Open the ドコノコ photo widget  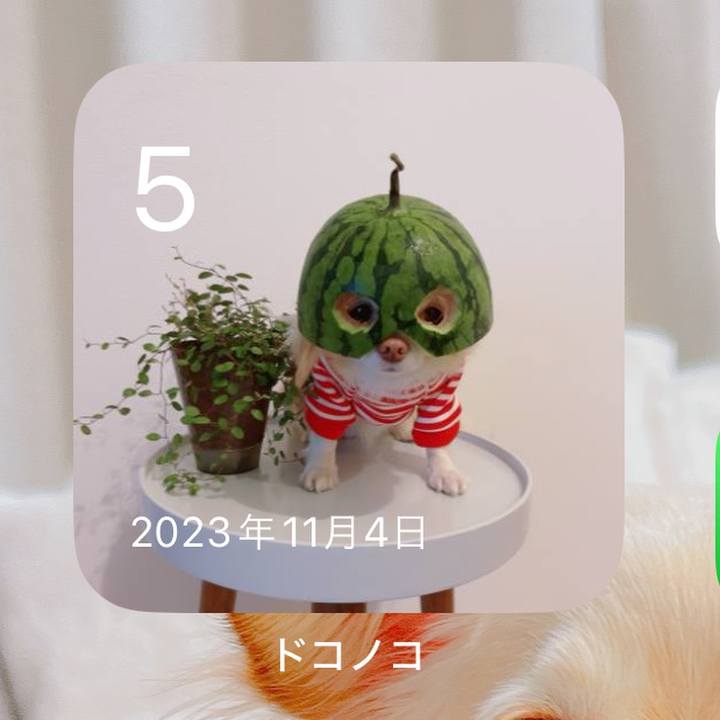[349, 337]
